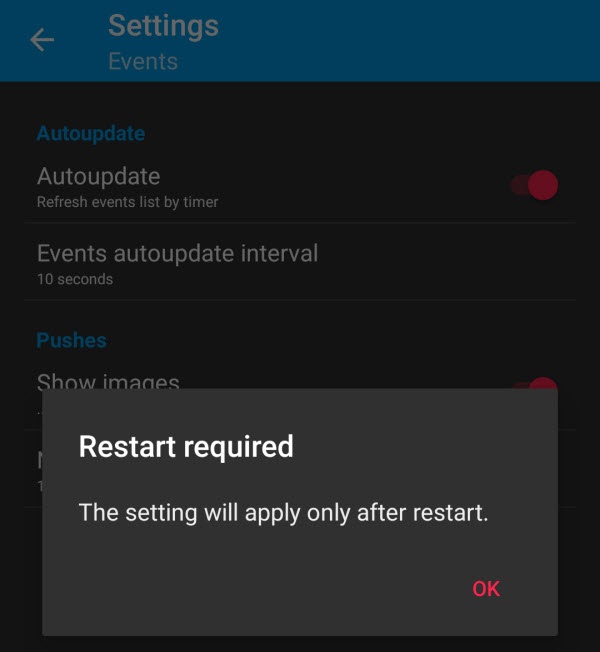Go back from Events settings
600x652 pixels.
42,40
